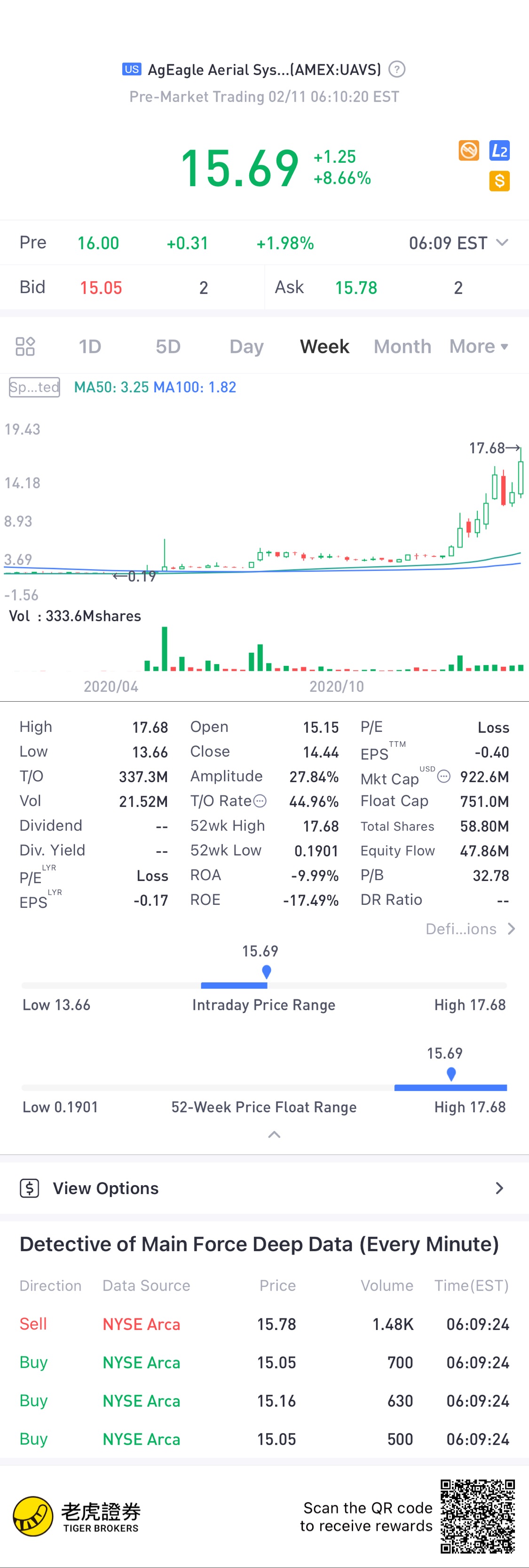
Task: Select the Day chart tab
Action: [x=246, y=346]
